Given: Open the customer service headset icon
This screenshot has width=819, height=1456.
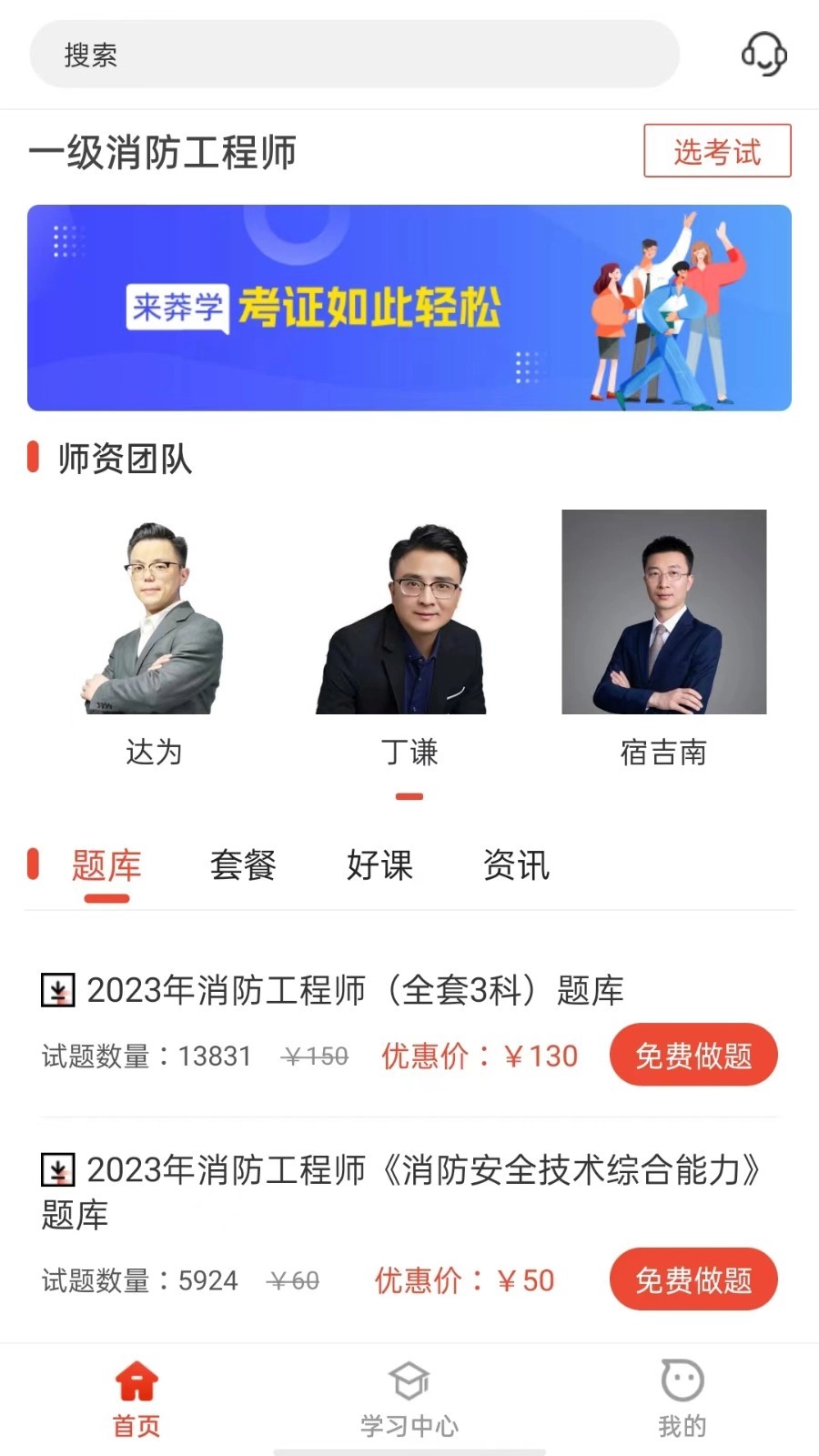Looking at the screenshot, I should tap(764, 54).
